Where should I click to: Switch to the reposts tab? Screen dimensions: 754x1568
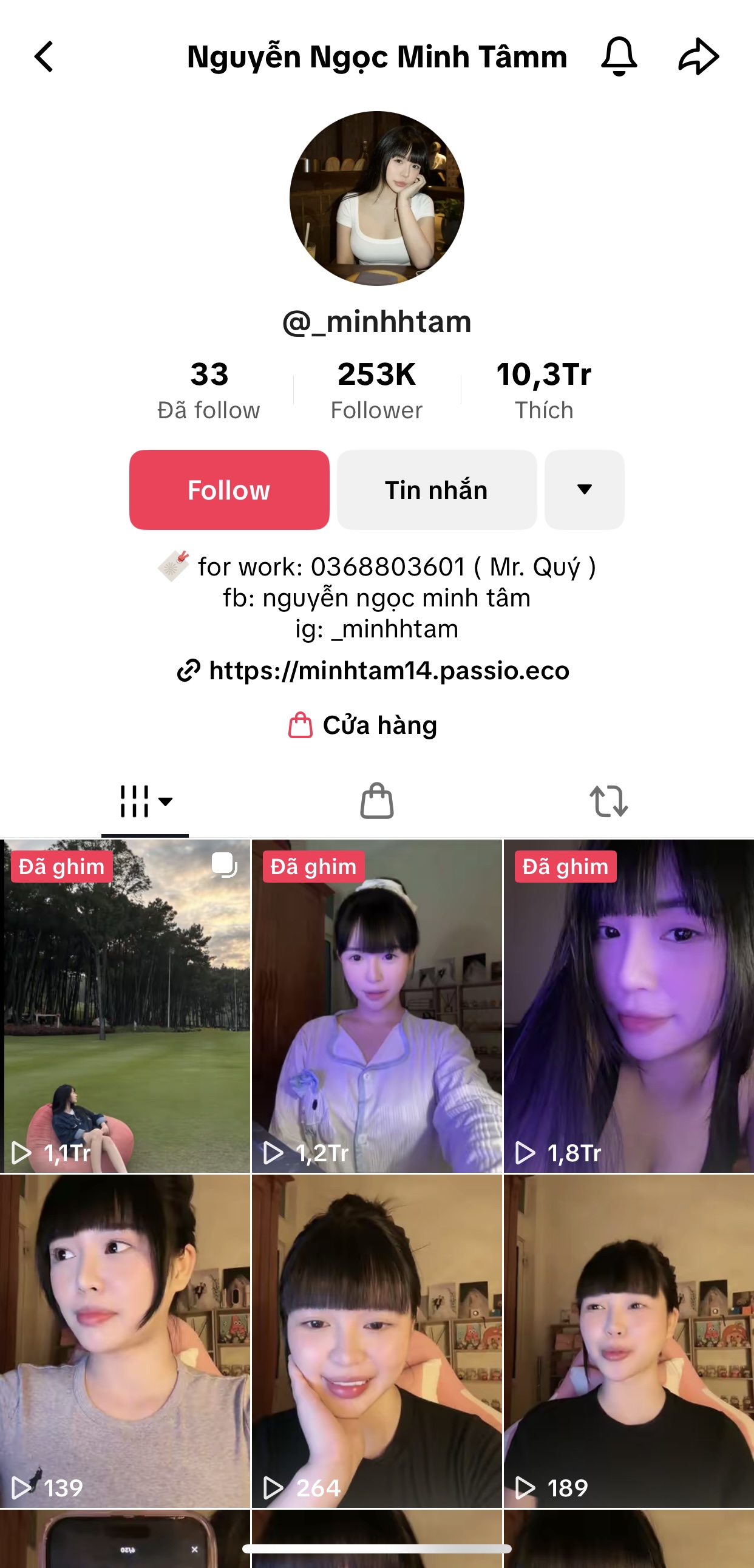pos(608,801)
